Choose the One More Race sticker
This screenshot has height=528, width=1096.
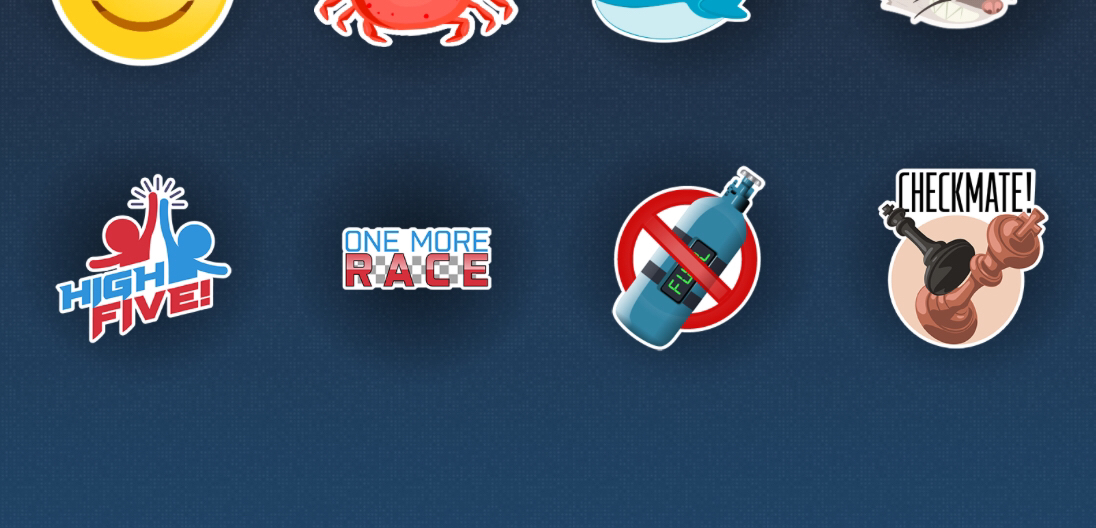click(416, 258)
